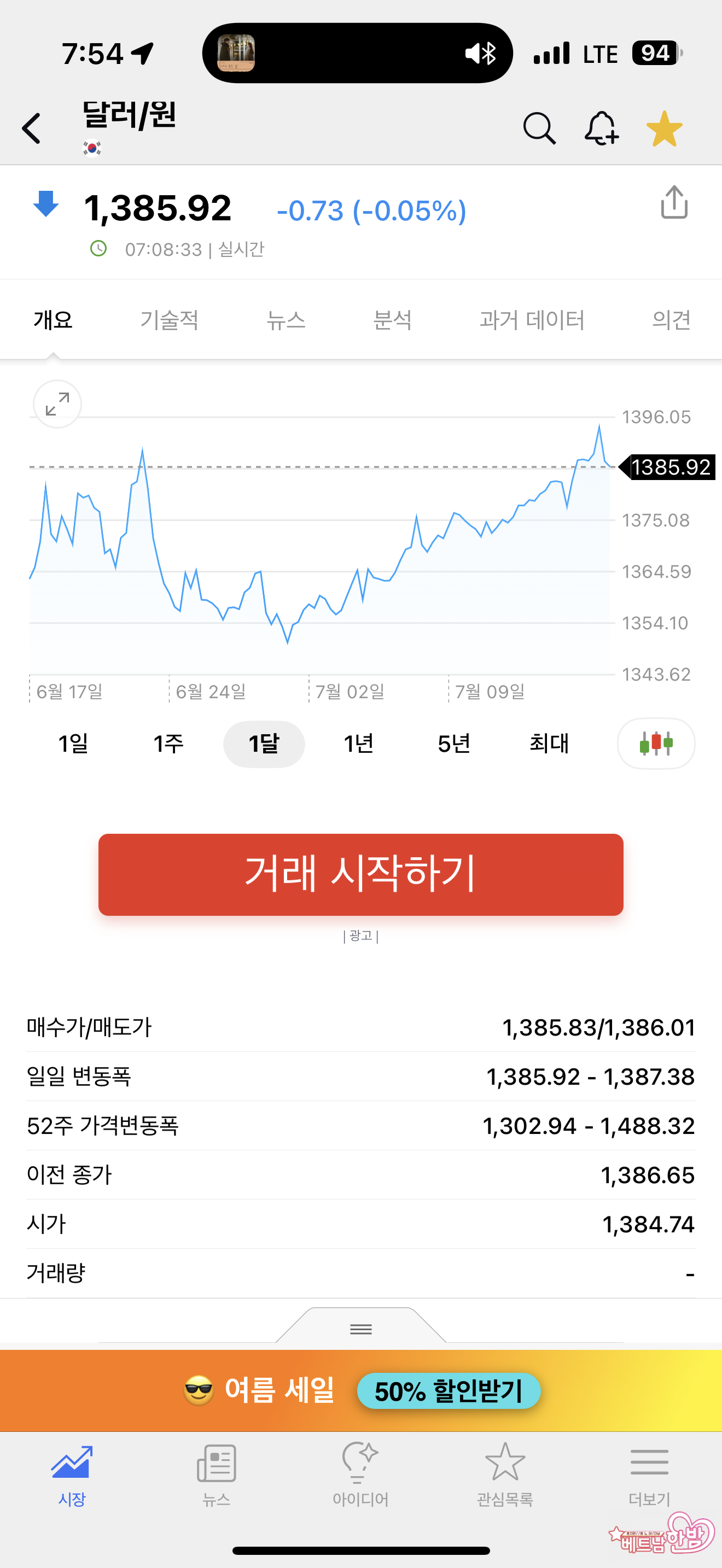Switch to candlestick chart view

[x=656, y=743]
